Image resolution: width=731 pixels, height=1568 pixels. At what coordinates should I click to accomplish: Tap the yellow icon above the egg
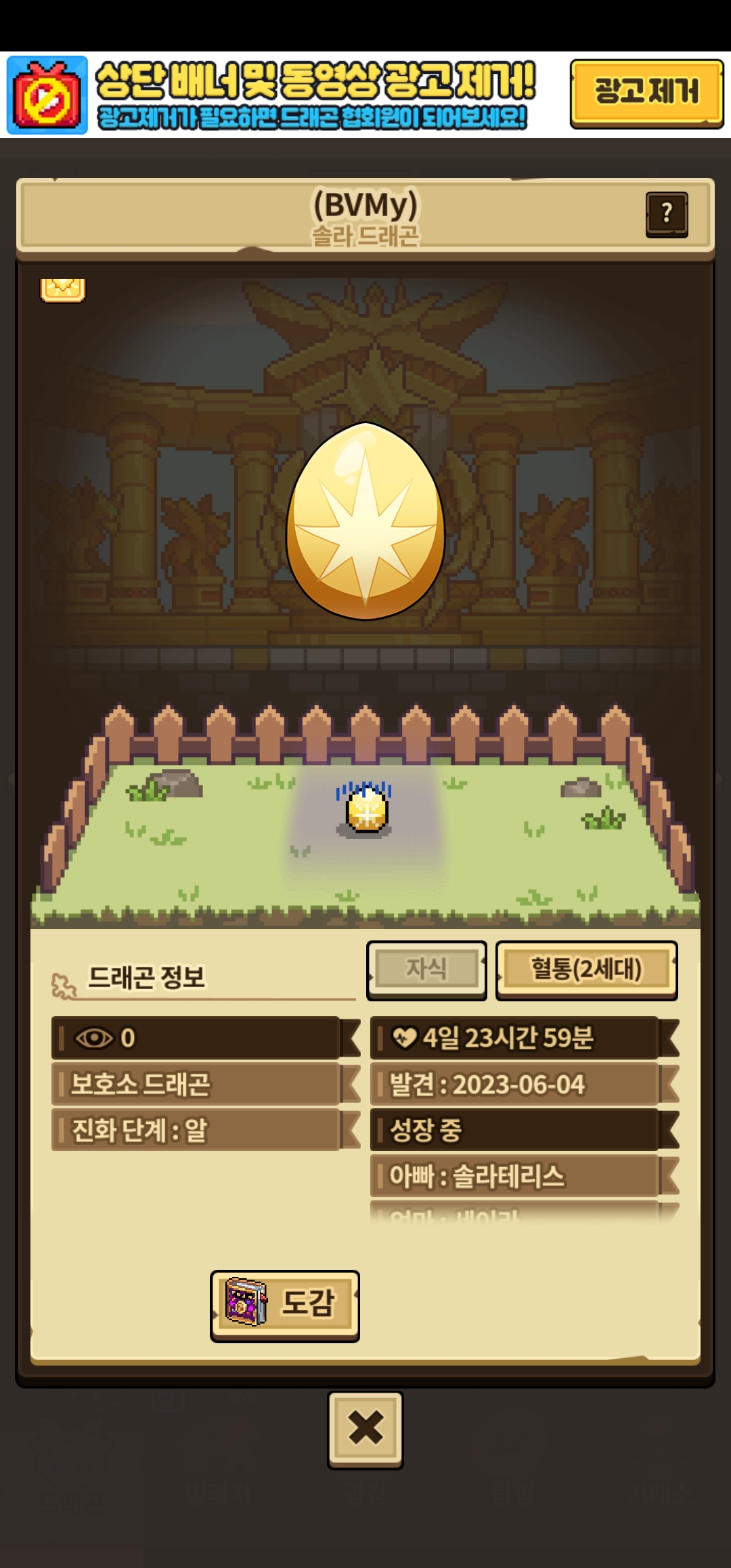[x=63, y=289]
